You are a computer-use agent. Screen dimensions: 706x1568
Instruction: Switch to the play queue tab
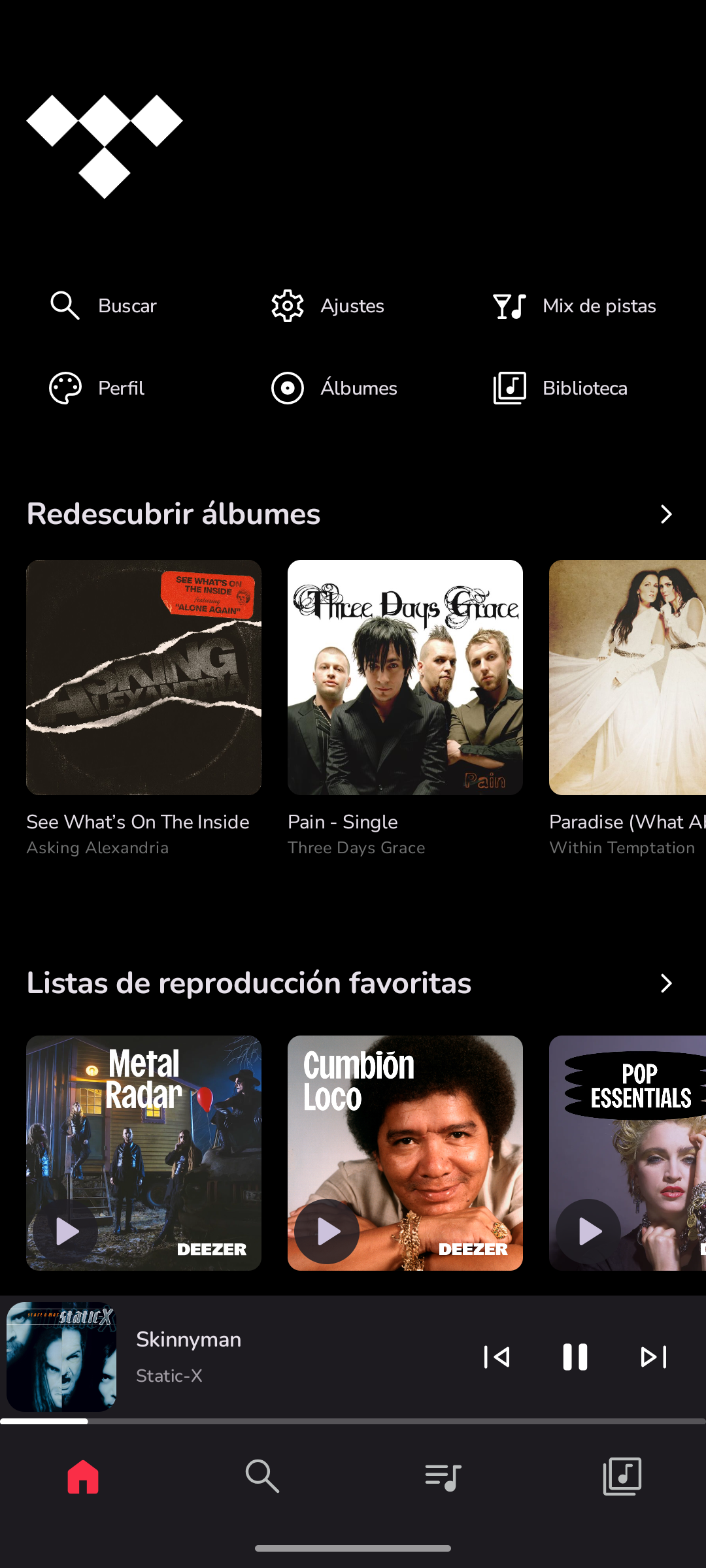(x=443, y=1477)
